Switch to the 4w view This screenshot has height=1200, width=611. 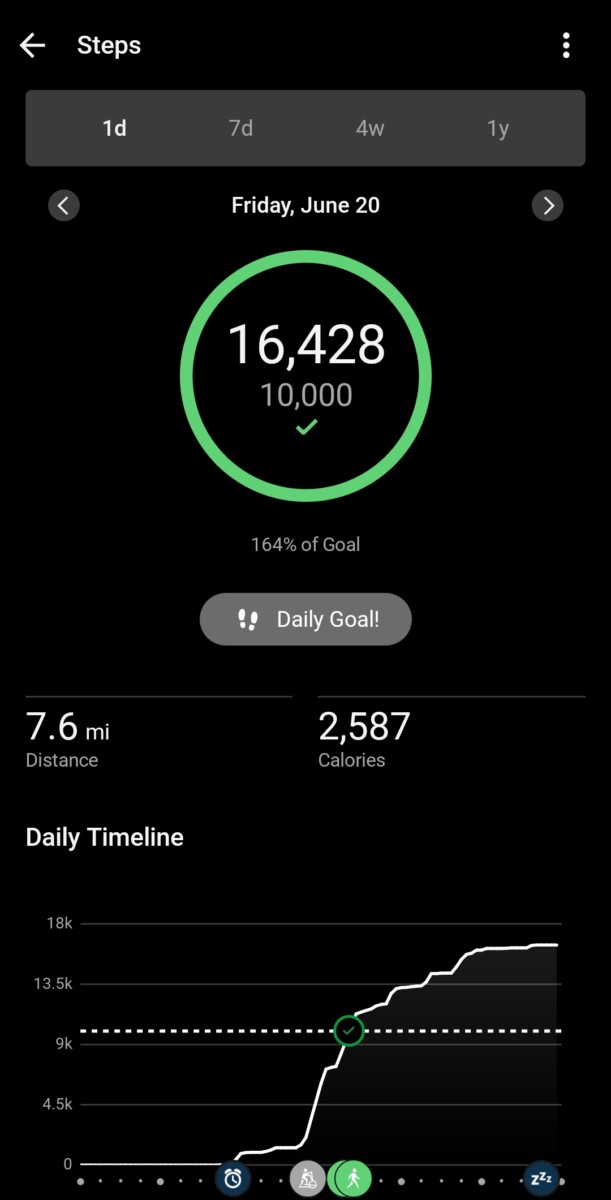(x=370, y=129)
